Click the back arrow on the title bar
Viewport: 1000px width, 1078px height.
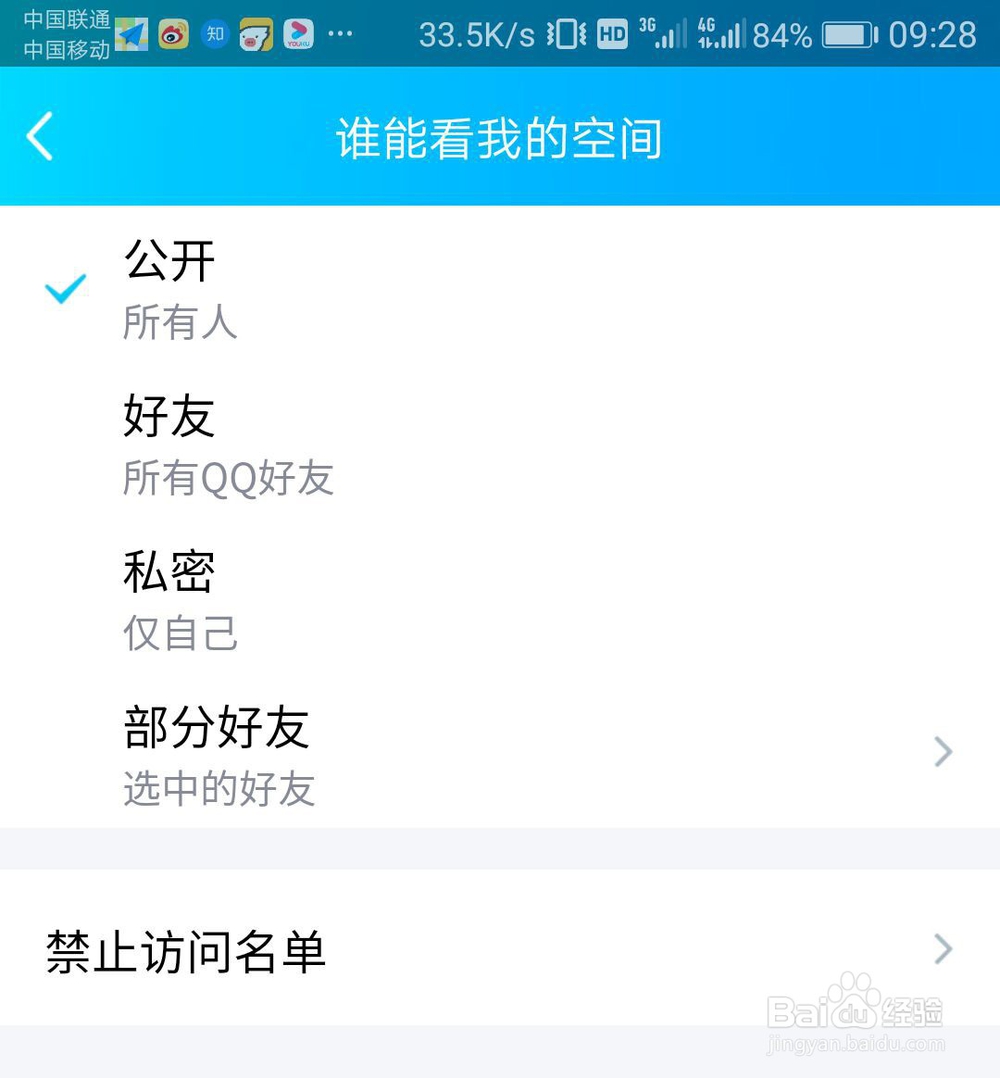38,137
